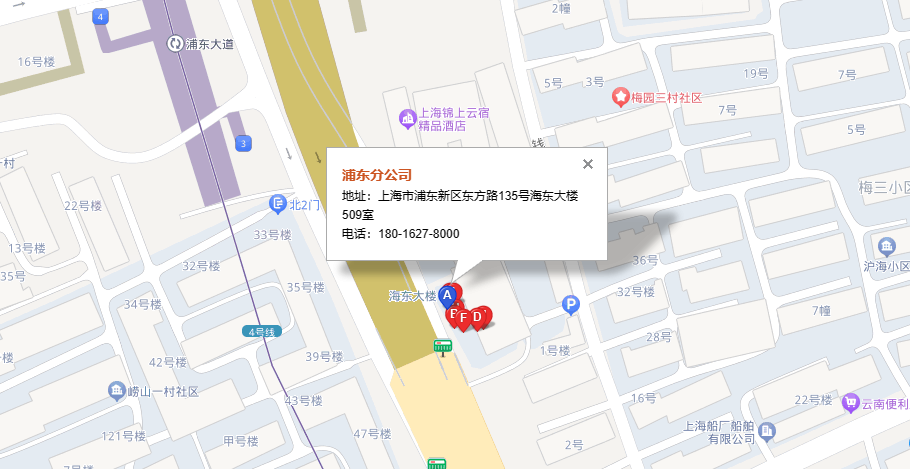The image size is (910, 469).
Task: Select the red map marker F
Action: tap(464, 318)
